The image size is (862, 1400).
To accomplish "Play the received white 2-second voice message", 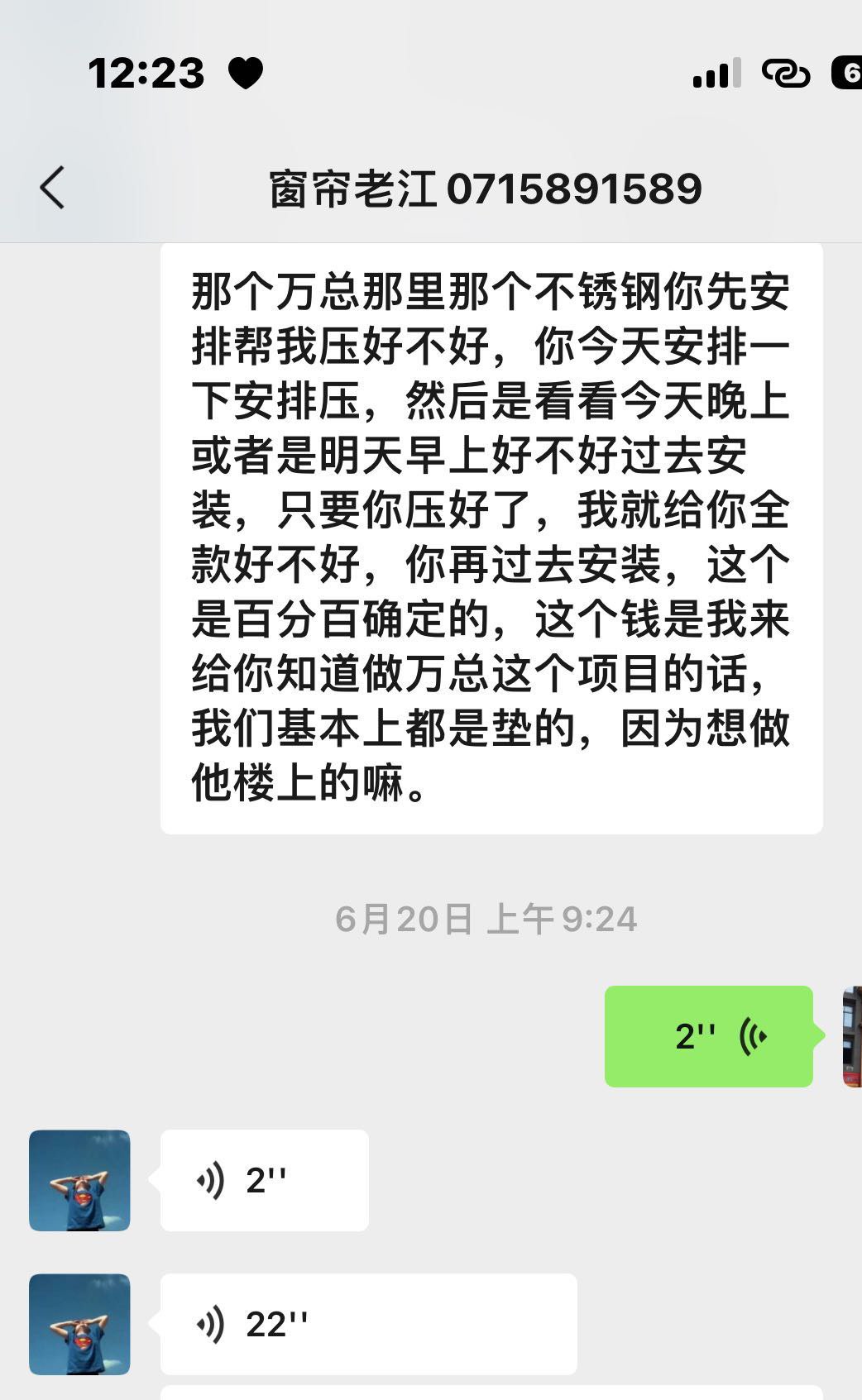I will tap(264, 1180).
